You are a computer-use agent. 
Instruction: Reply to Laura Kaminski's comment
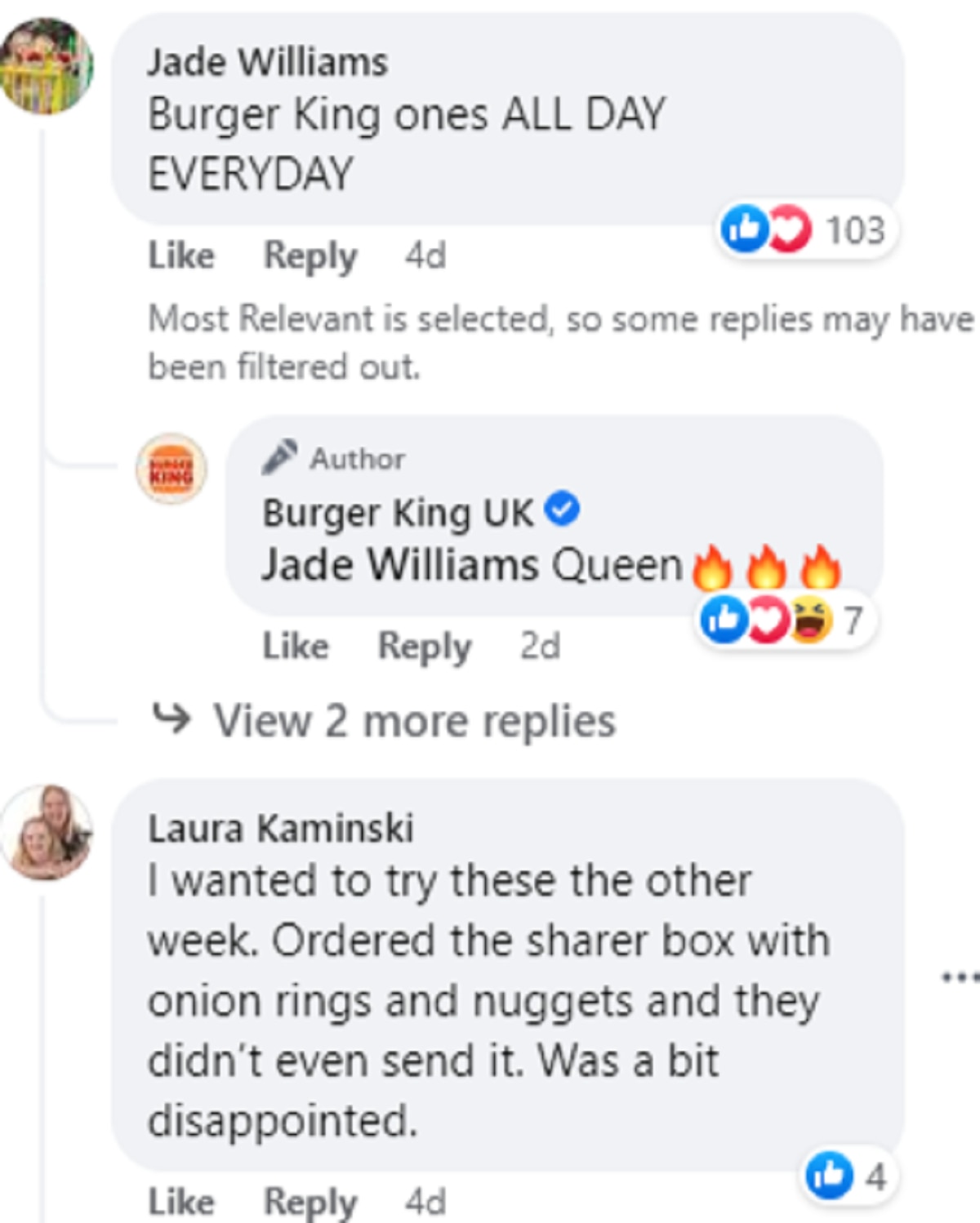tap(310, 1201)
